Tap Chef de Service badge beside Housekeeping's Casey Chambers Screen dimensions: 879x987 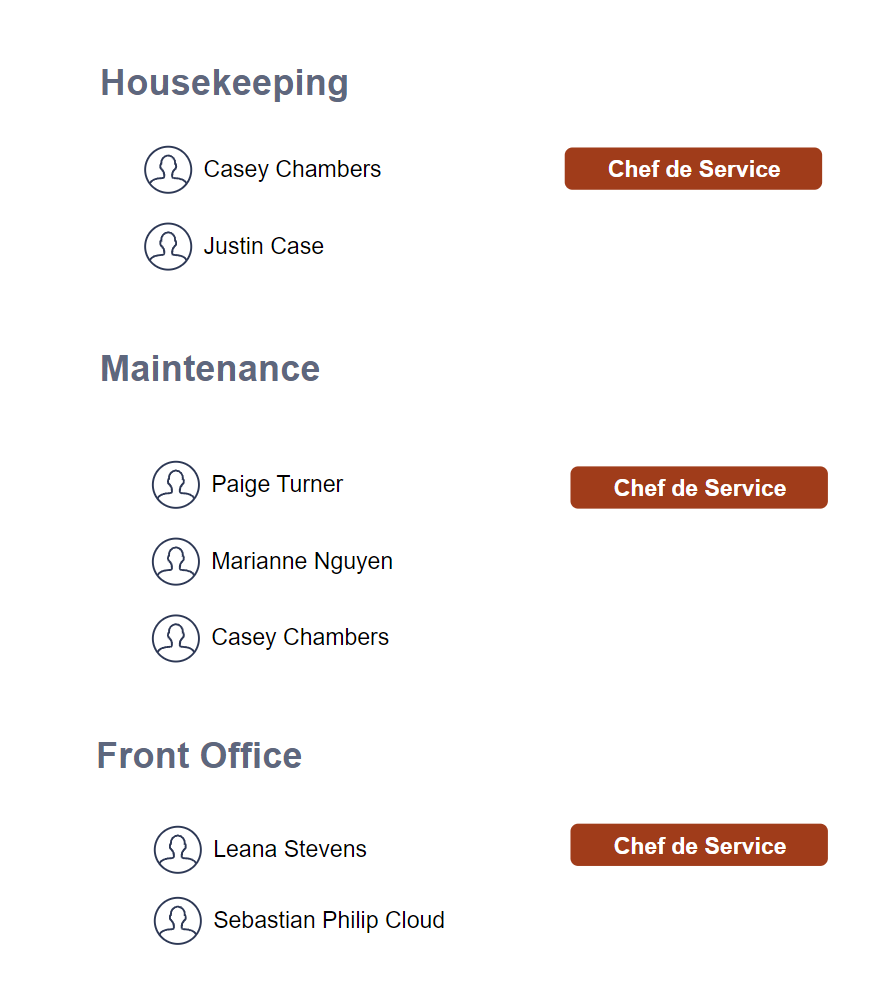[693, 169]
